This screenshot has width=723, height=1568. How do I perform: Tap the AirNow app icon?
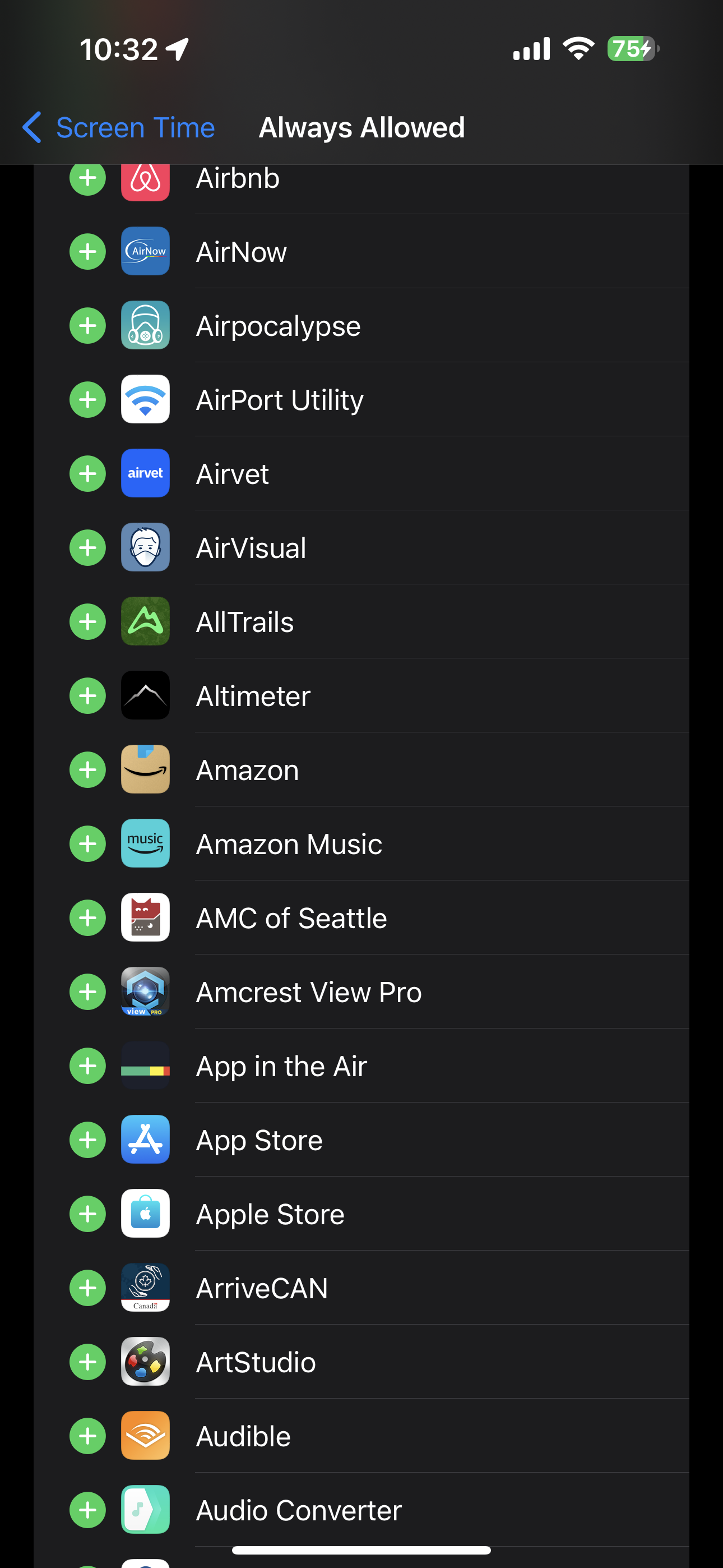(x=146, y=250)
